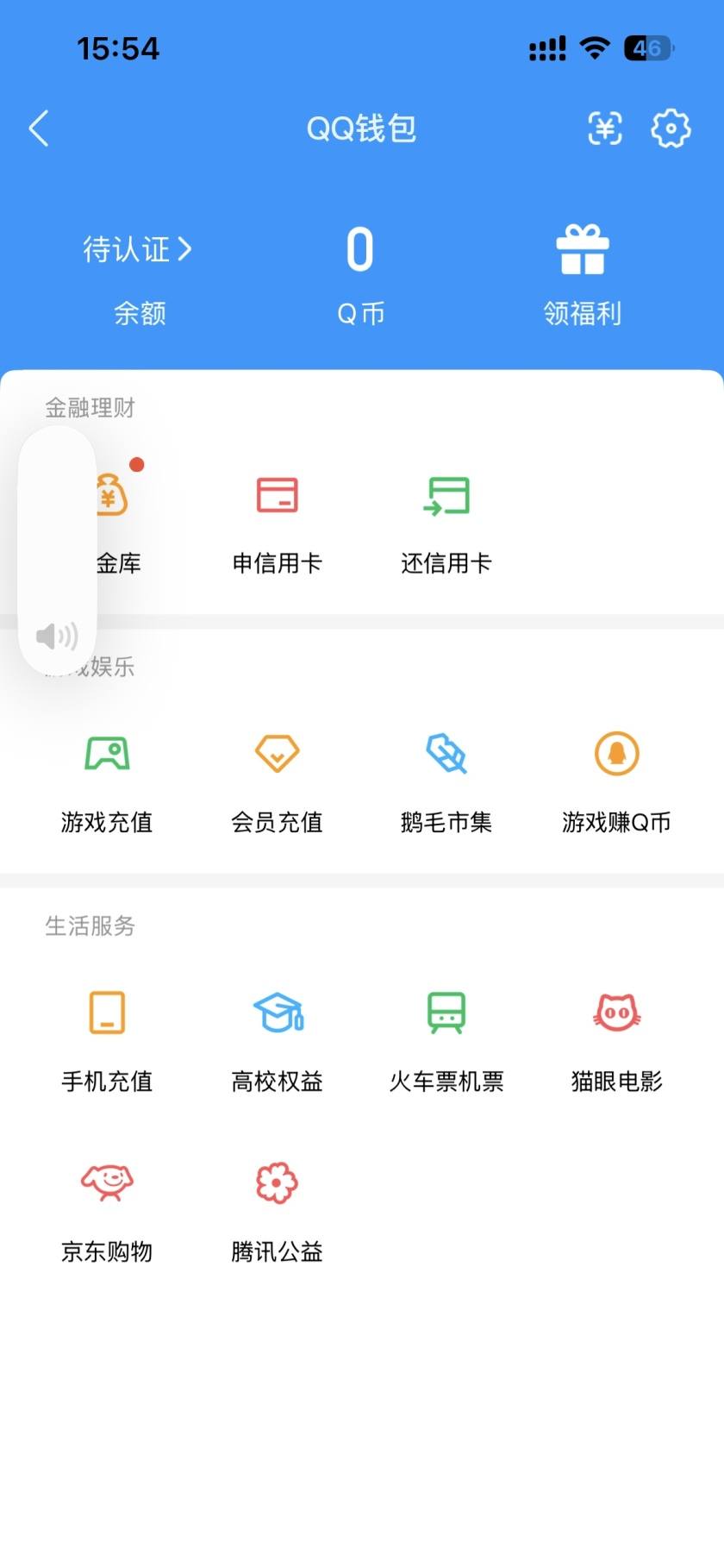Mute sound with the speaker toggle
Viewport: 724px width, 1568px height.
tap(57, 637)
